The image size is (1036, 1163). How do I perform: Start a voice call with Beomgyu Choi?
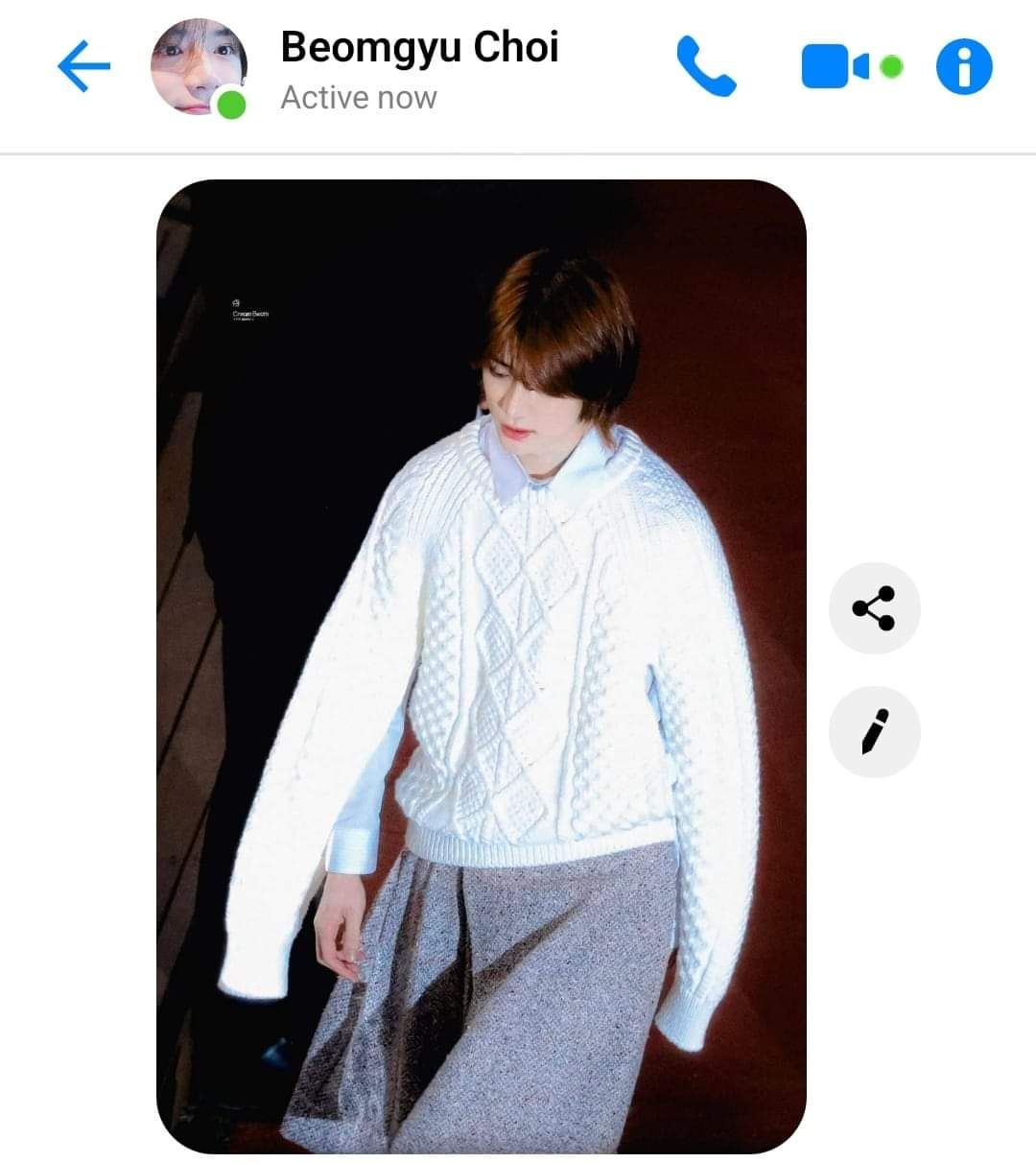tap(706, 66)
